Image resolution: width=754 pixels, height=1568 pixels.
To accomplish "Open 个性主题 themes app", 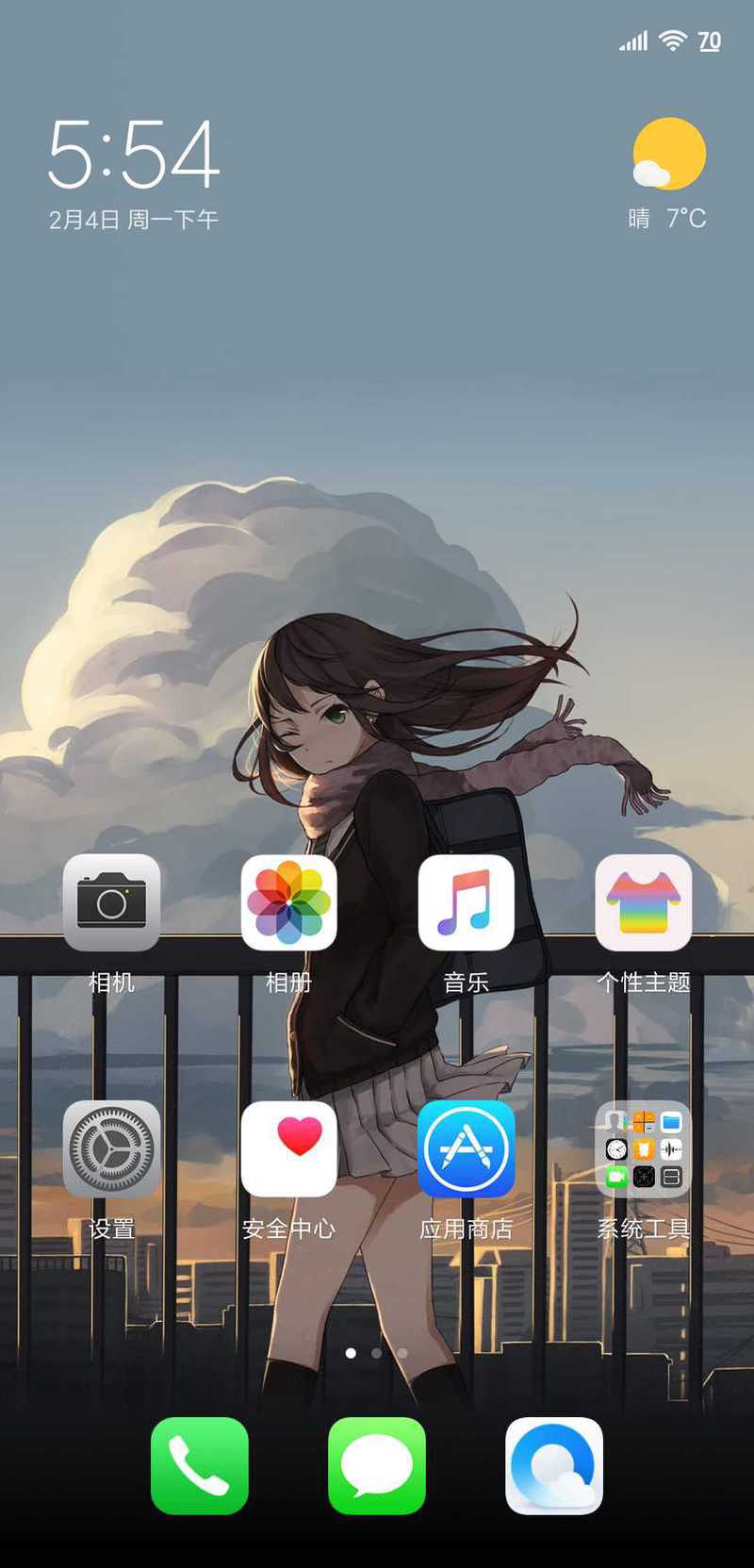I will tap(643, 902).
